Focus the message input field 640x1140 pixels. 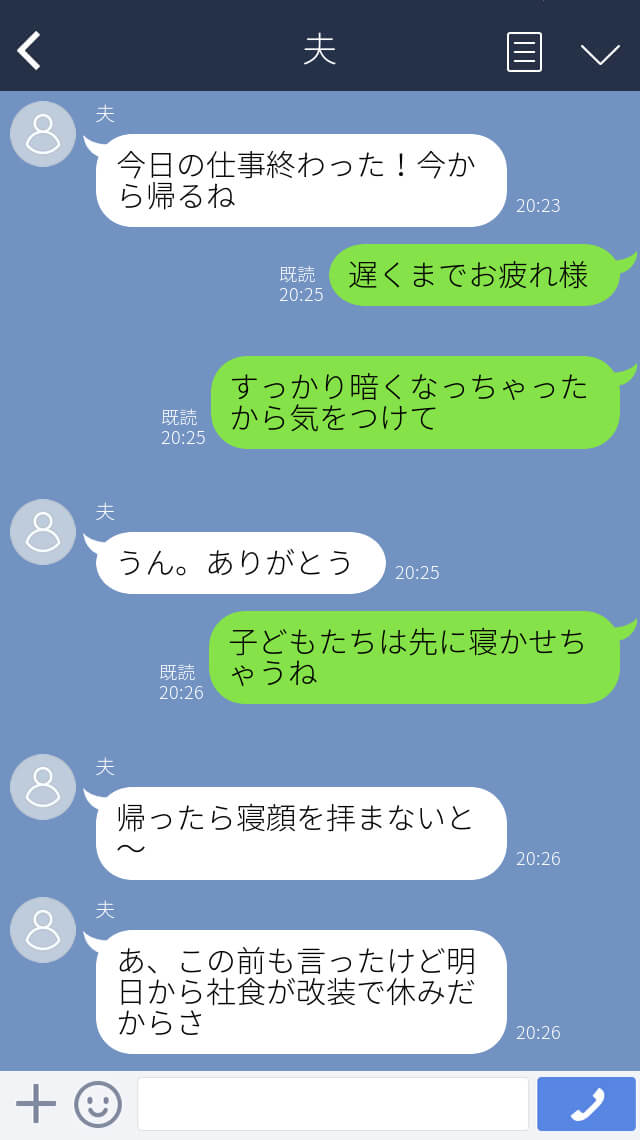click(333, 1104)
